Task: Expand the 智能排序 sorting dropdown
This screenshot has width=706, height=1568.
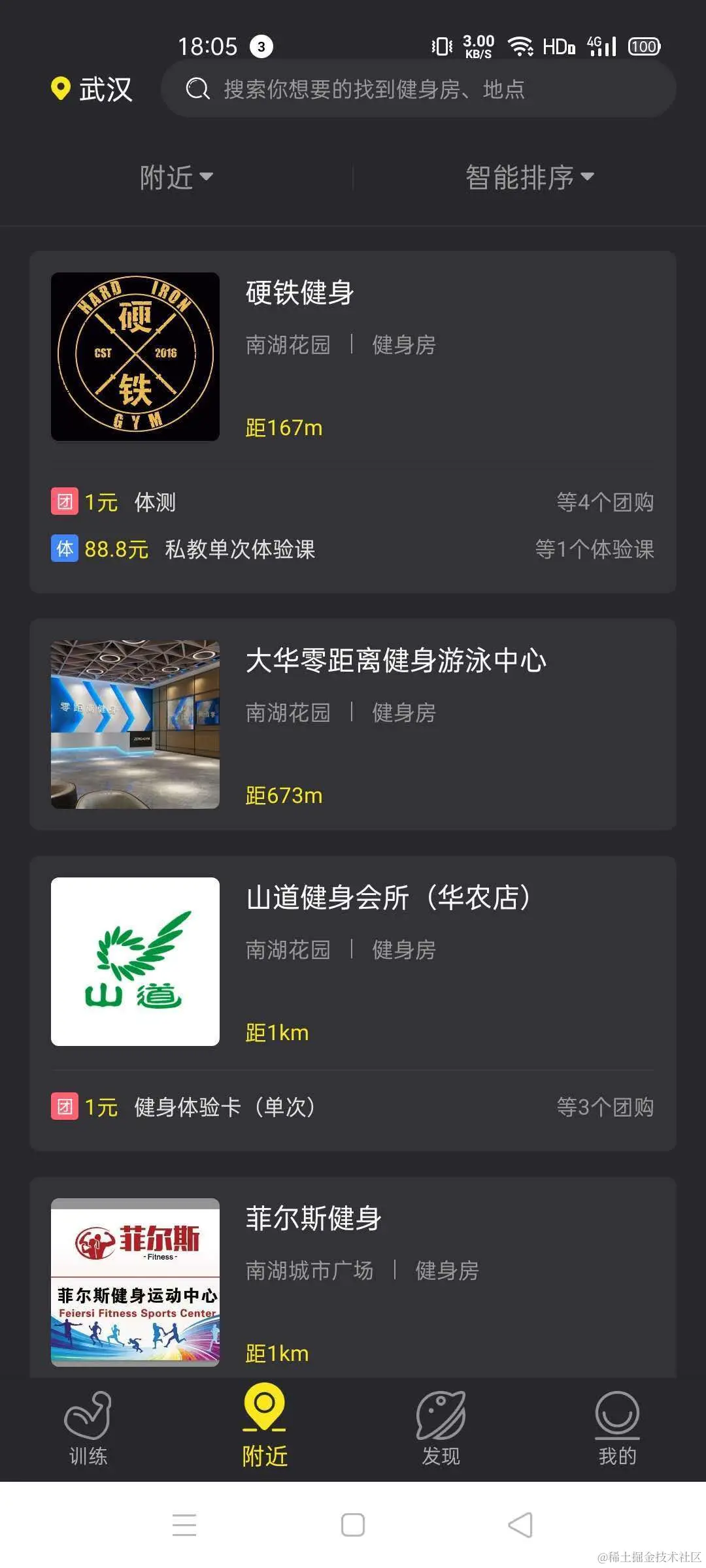Action: pyautogui.click(x=529, y=177)
